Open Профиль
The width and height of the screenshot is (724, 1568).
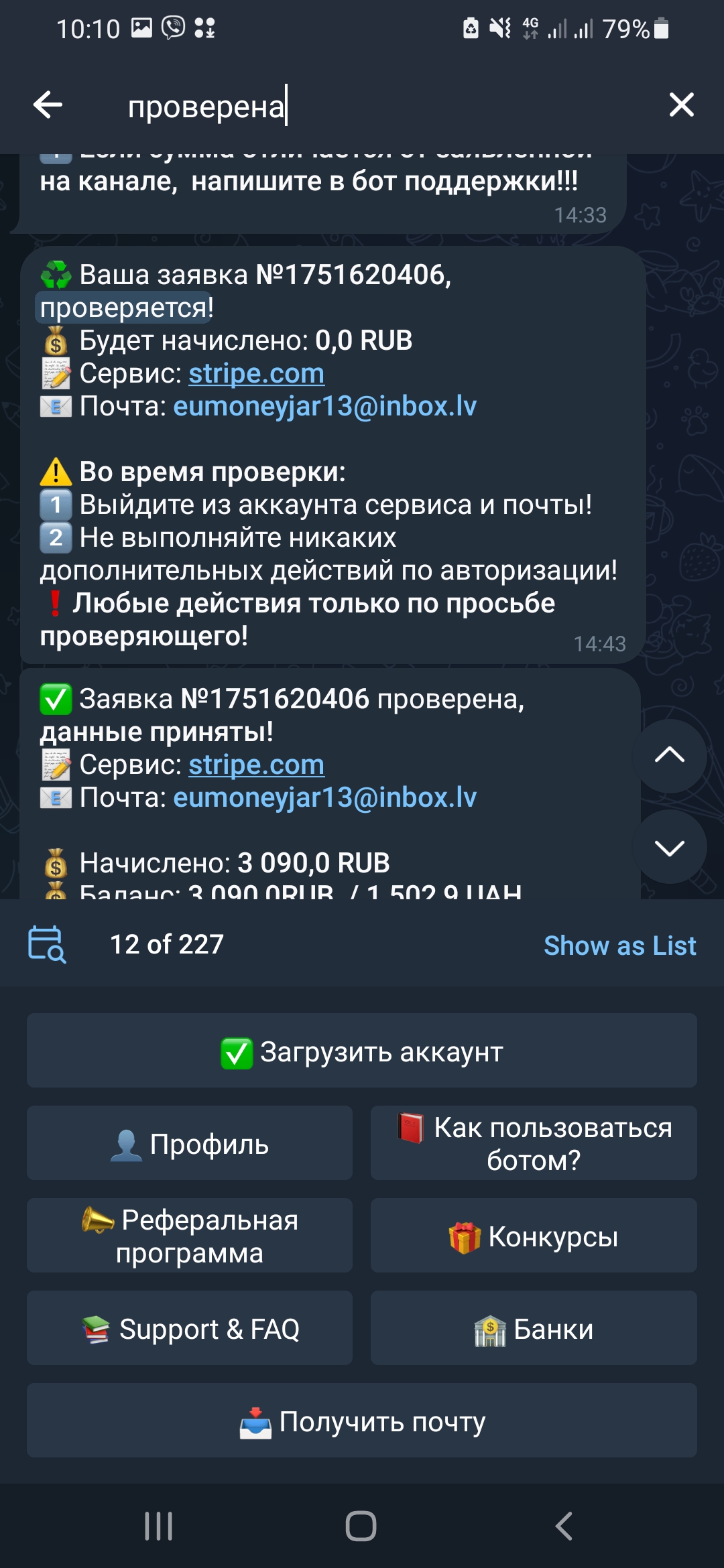(x=190, y=1143)
